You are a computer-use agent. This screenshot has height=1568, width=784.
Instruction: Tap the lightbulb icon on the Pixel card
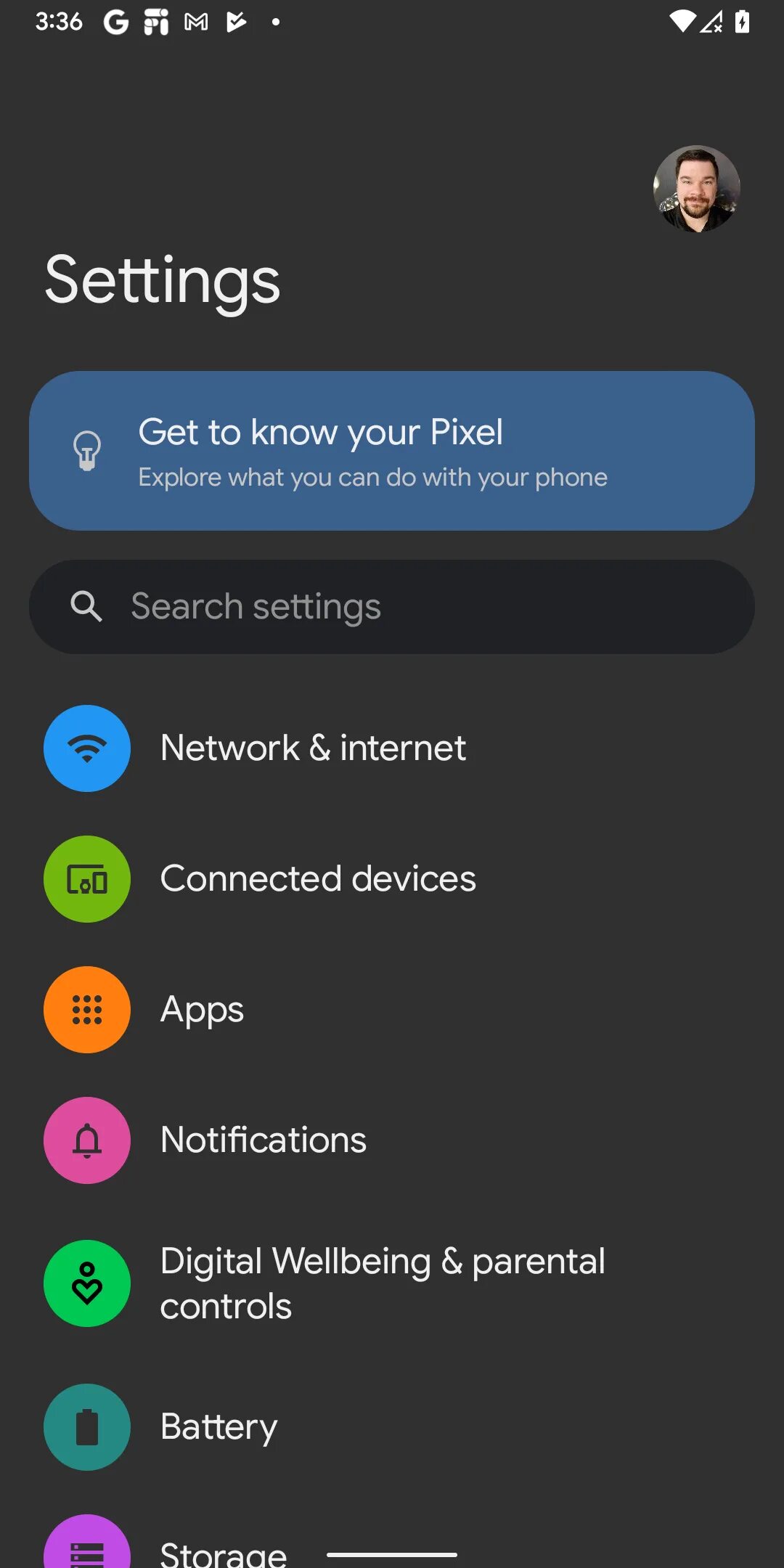pos(87,450)
